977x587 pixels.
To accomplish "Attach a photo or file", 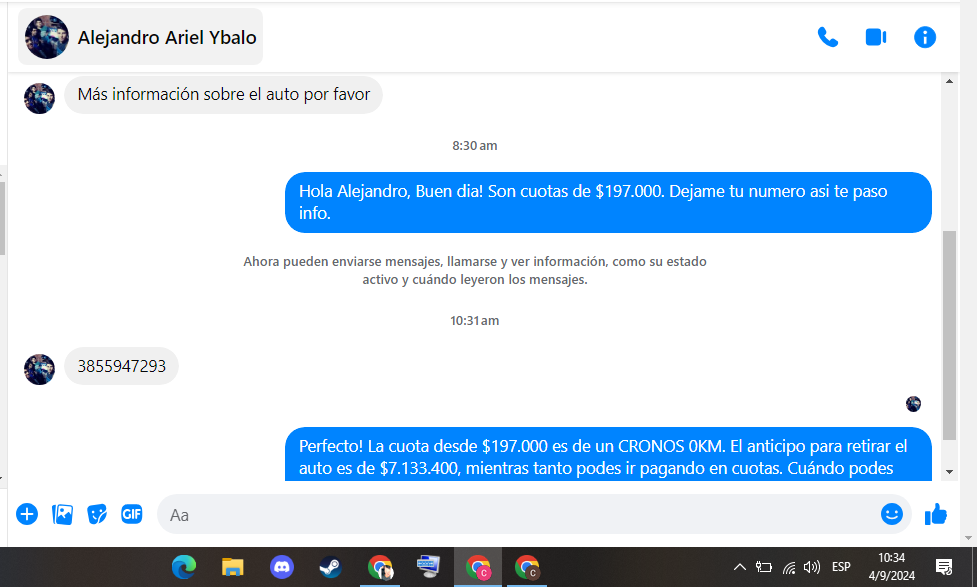I will tap(62, 514).
